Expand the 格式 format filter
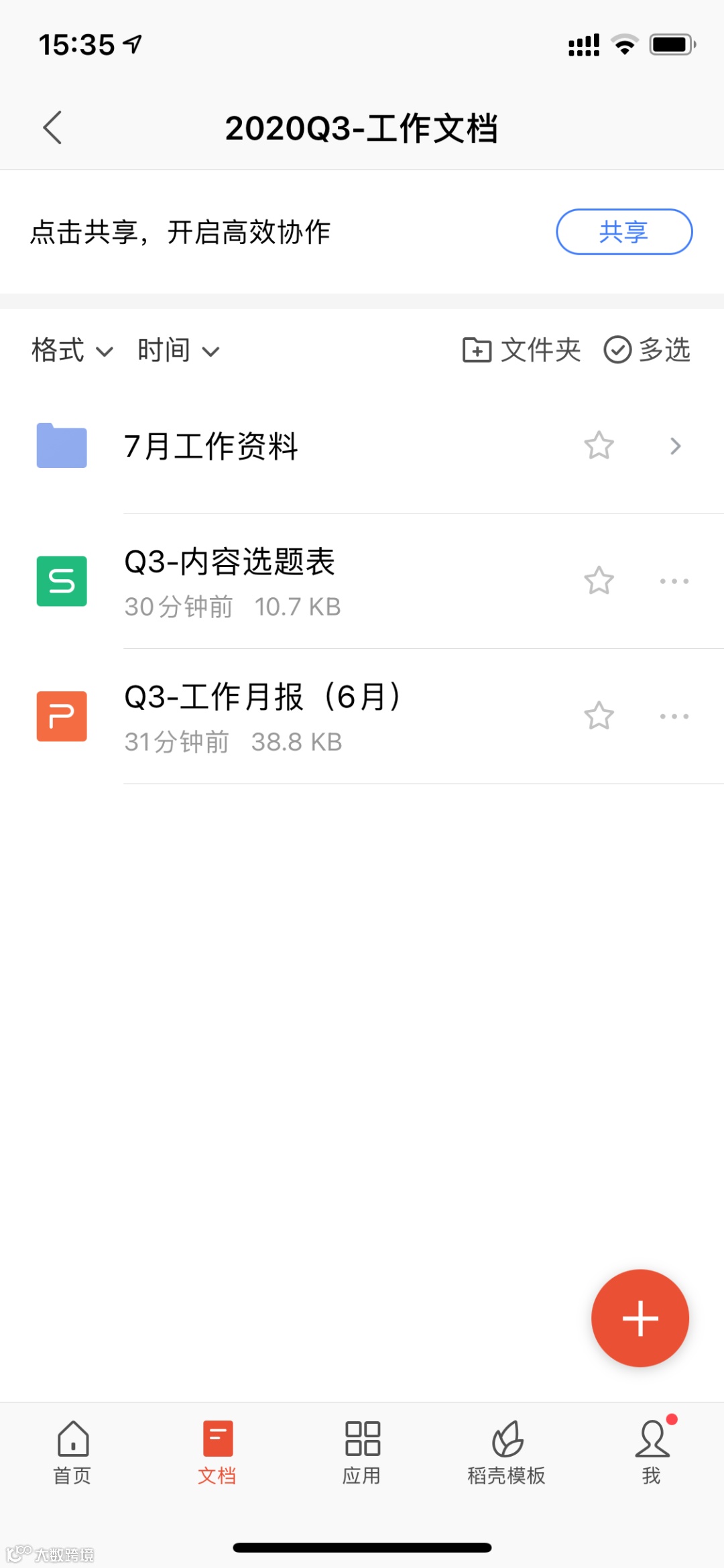 tap(72, 350)
